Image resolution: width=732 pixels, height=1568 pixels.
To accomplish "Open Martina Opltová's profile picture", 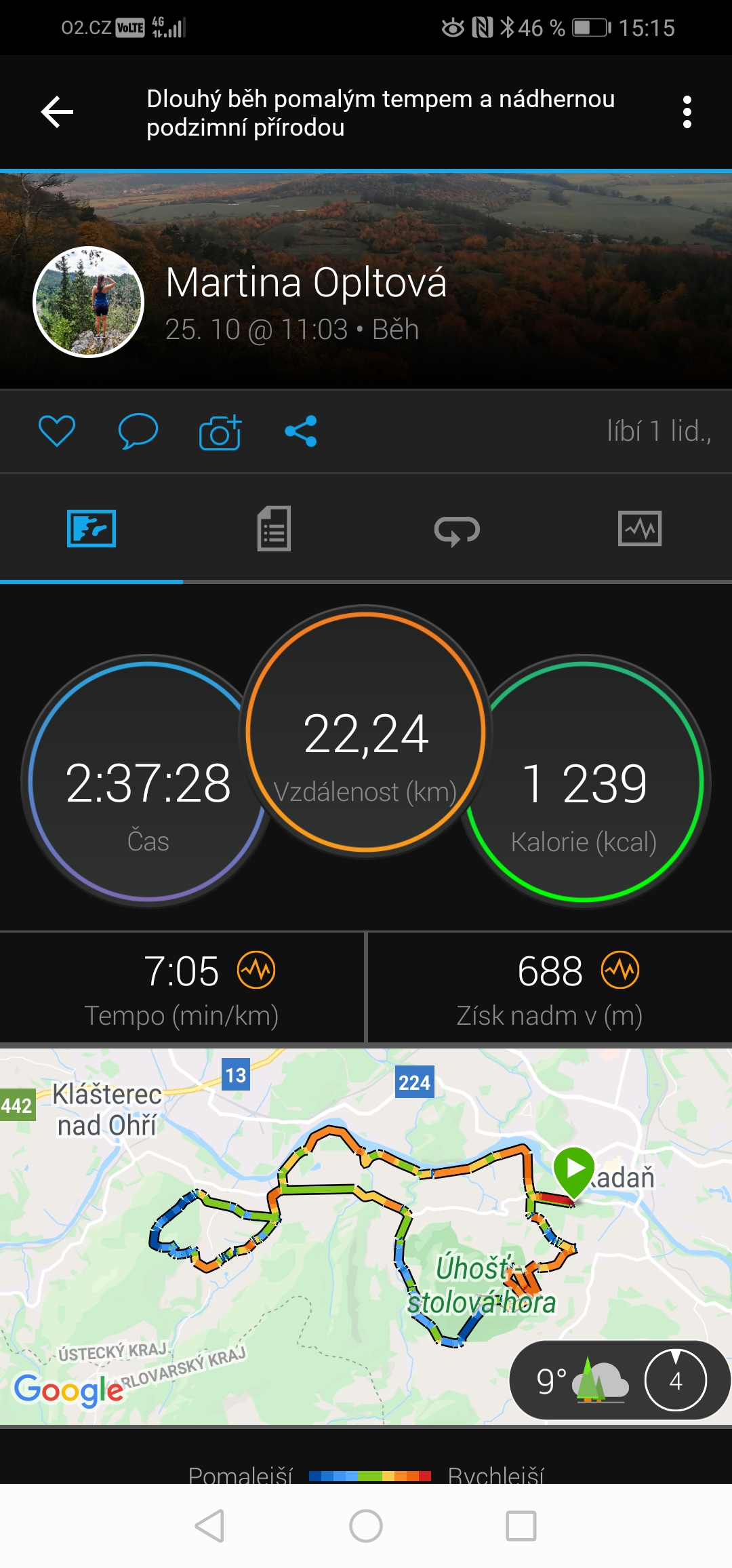I will point(89,302).
